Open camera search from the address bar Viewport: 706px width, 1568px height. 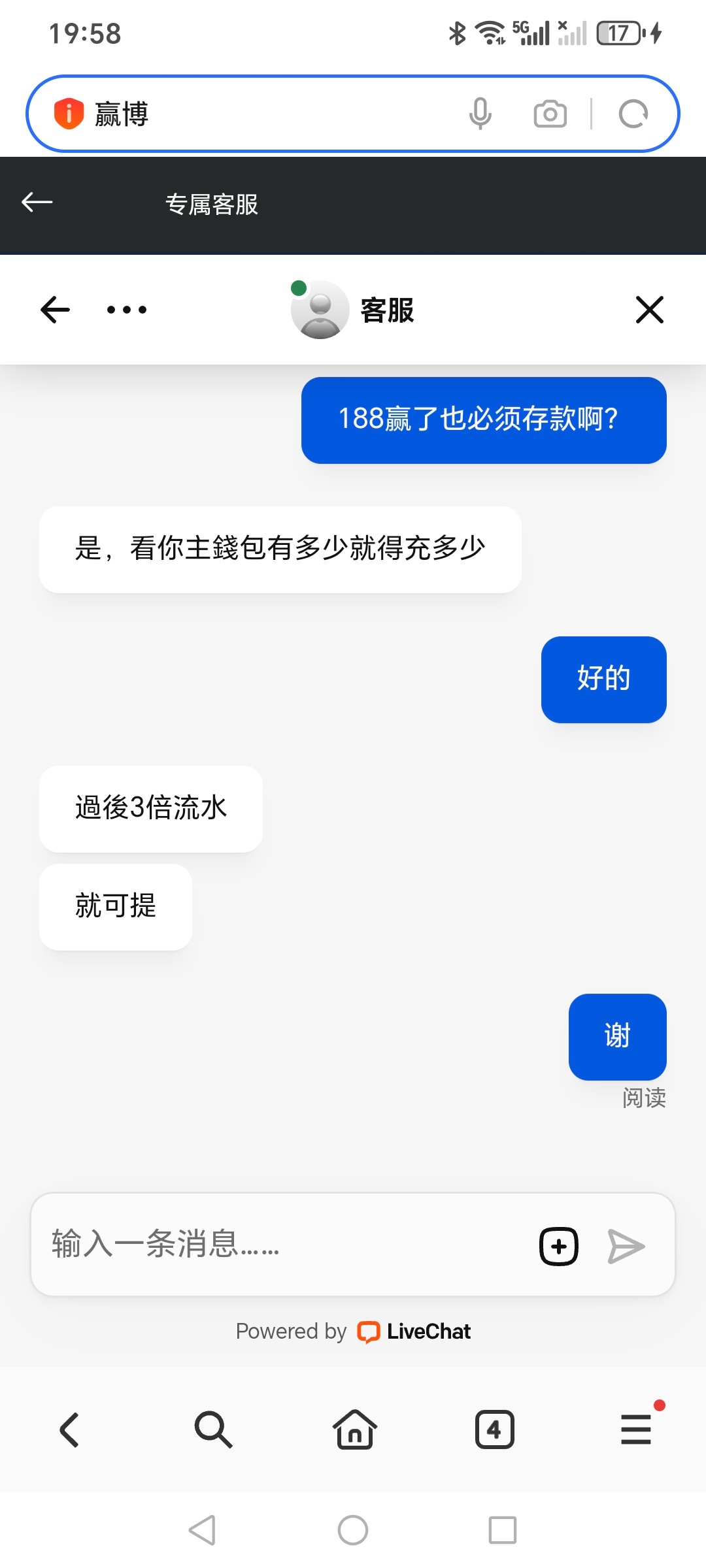click(x=549, y=113)
